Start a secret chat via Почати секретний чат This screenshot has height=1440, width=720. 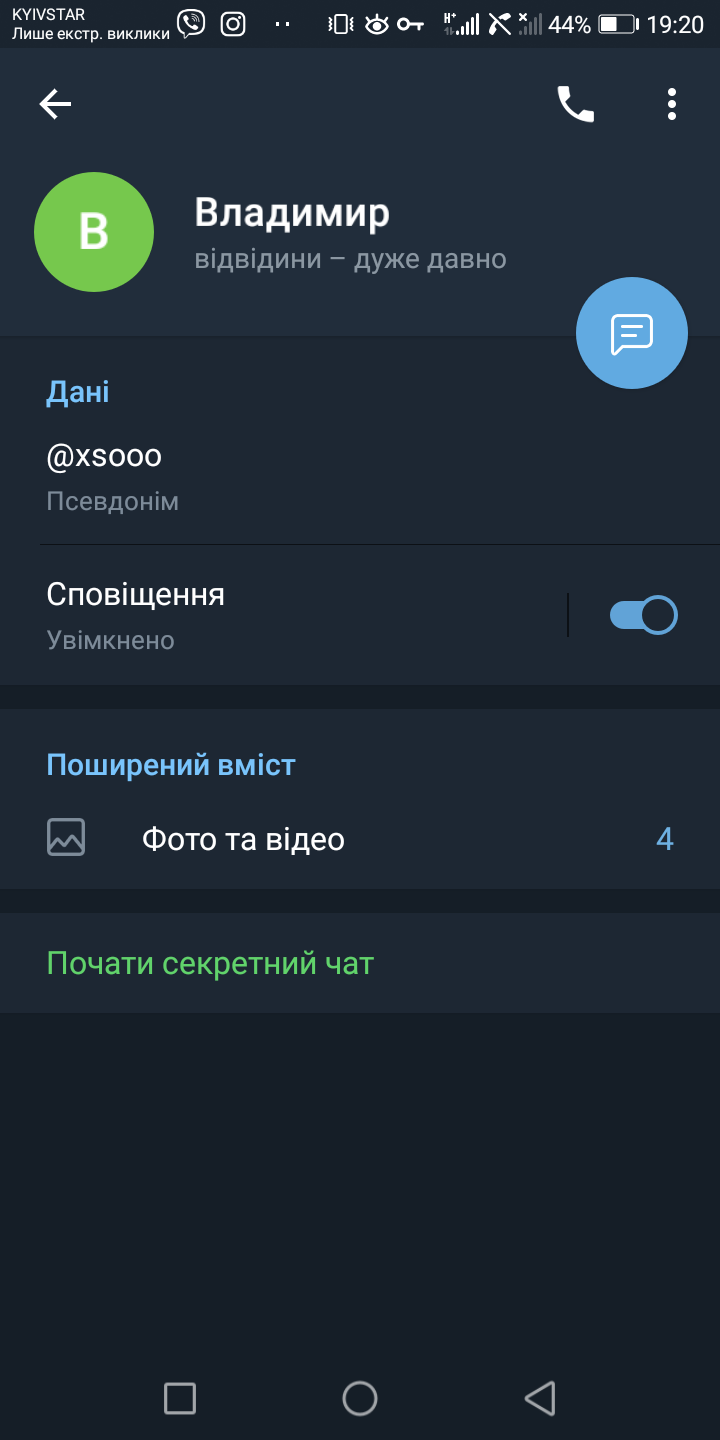[x=360, y=963]
